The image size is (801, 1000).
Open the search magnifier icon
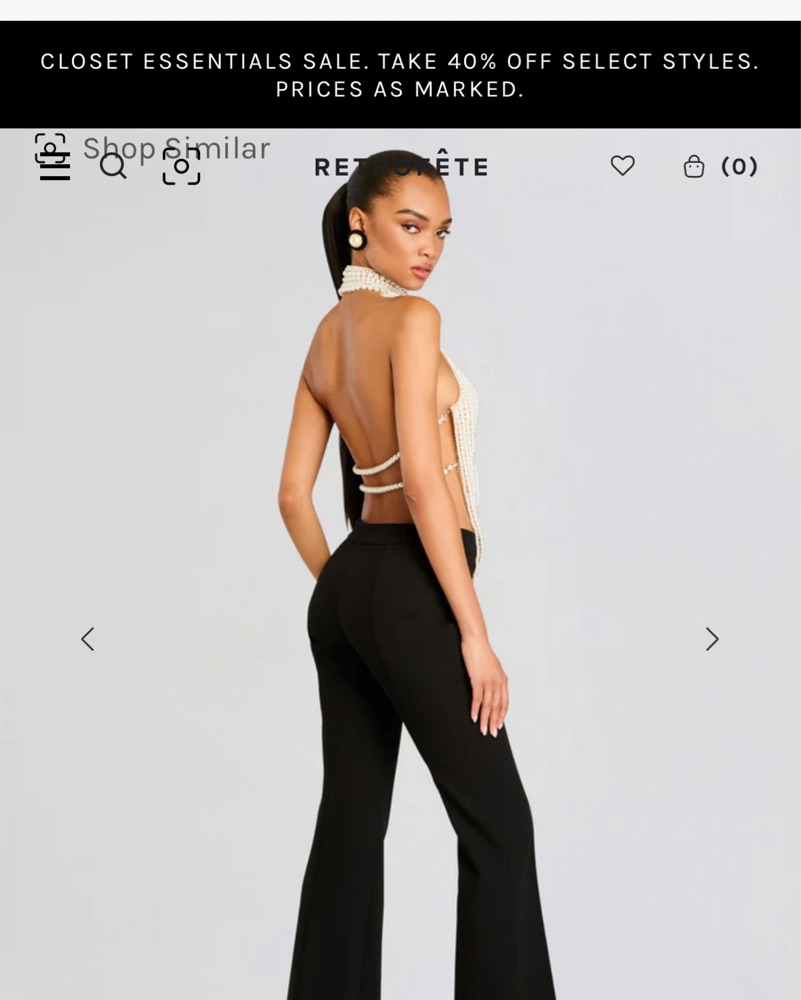pos(113,166)
